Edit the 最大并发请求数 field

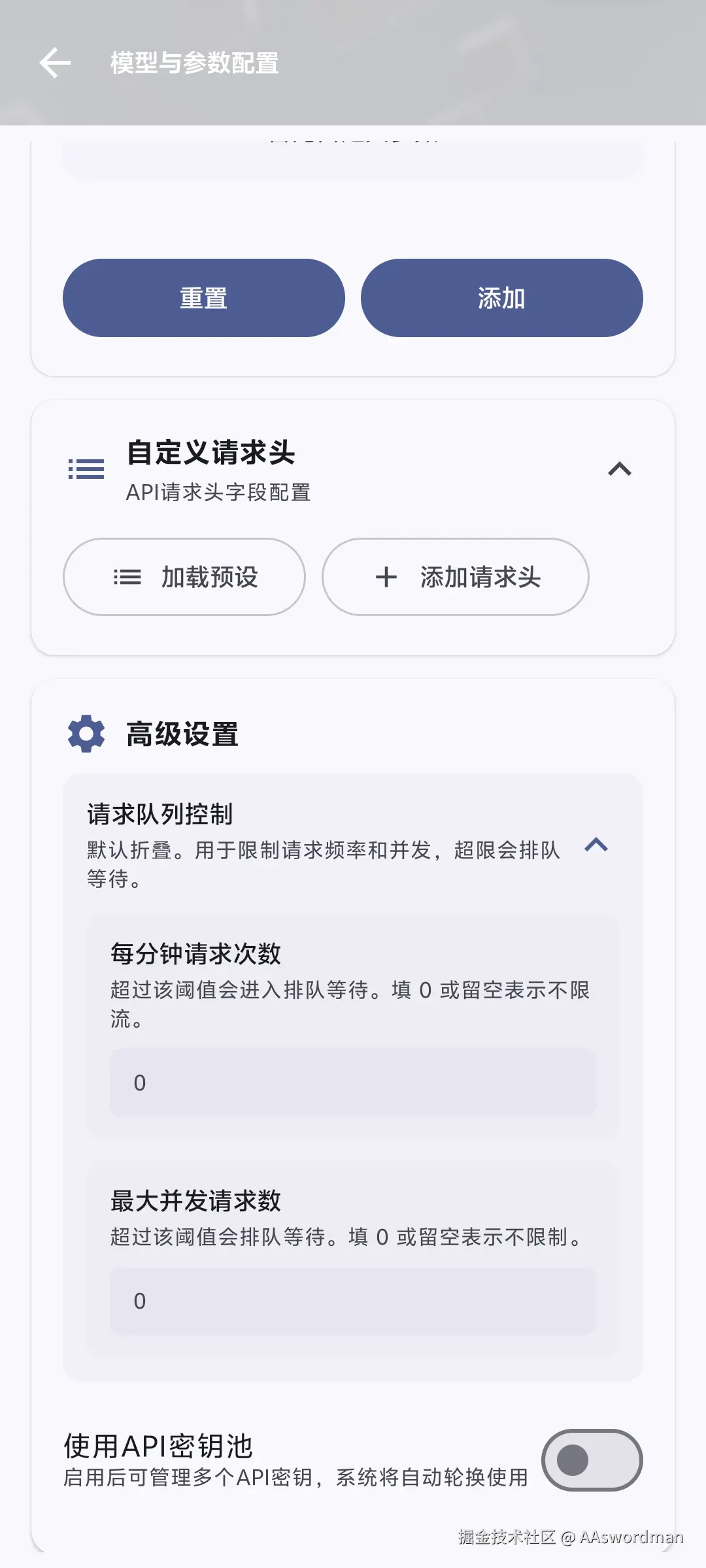pyautogui.click(x=353, y=1301)
